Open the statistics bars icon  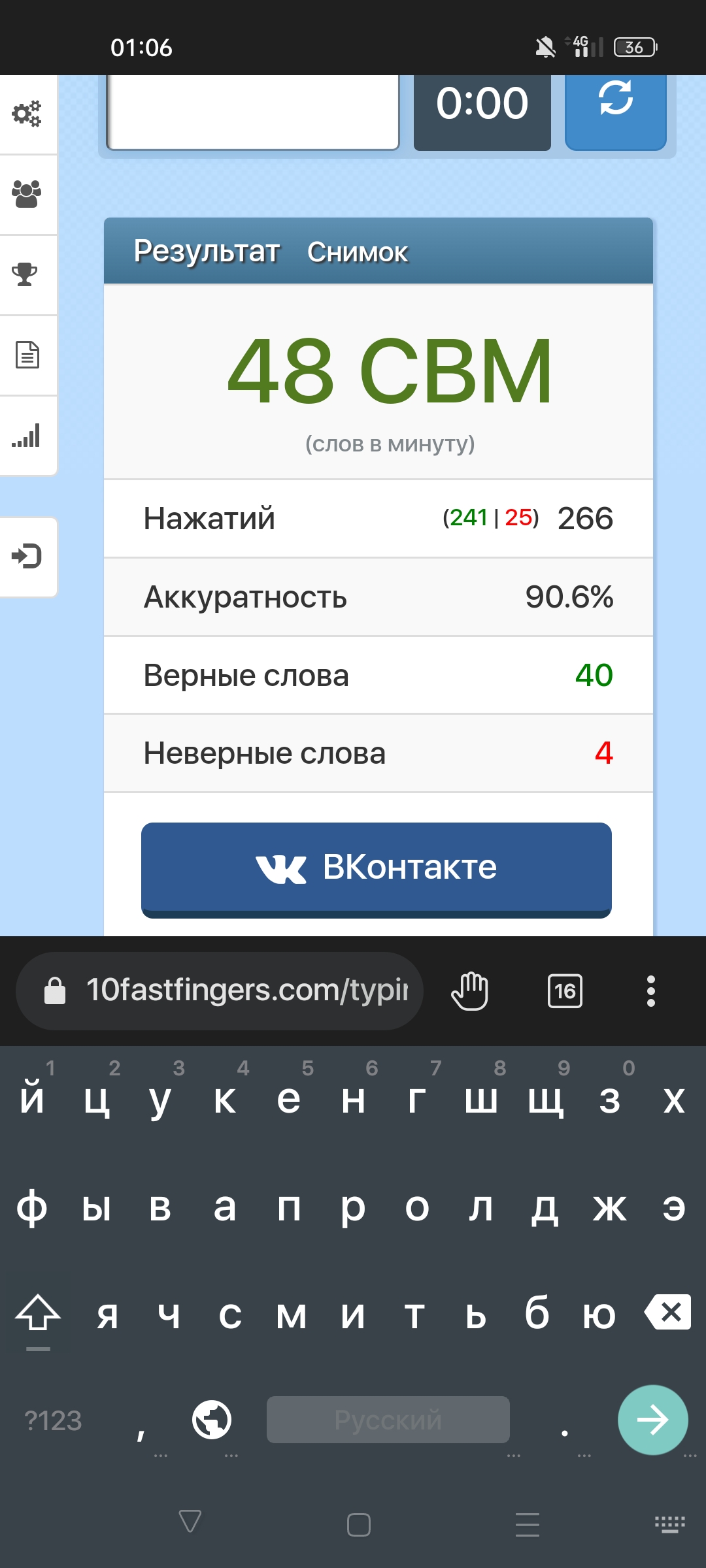pos(26,435)
